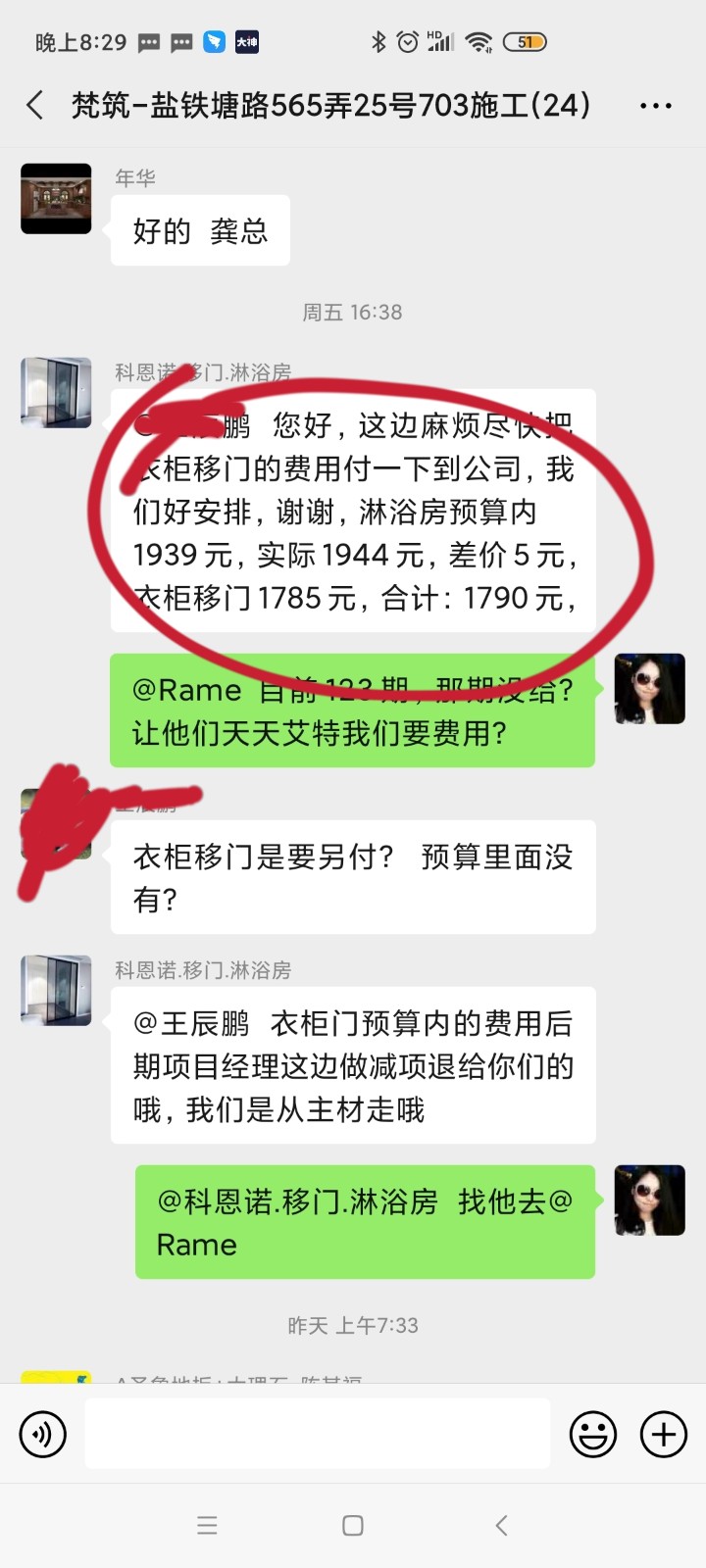Open system recent apps menu

(x=207, y=1525)
